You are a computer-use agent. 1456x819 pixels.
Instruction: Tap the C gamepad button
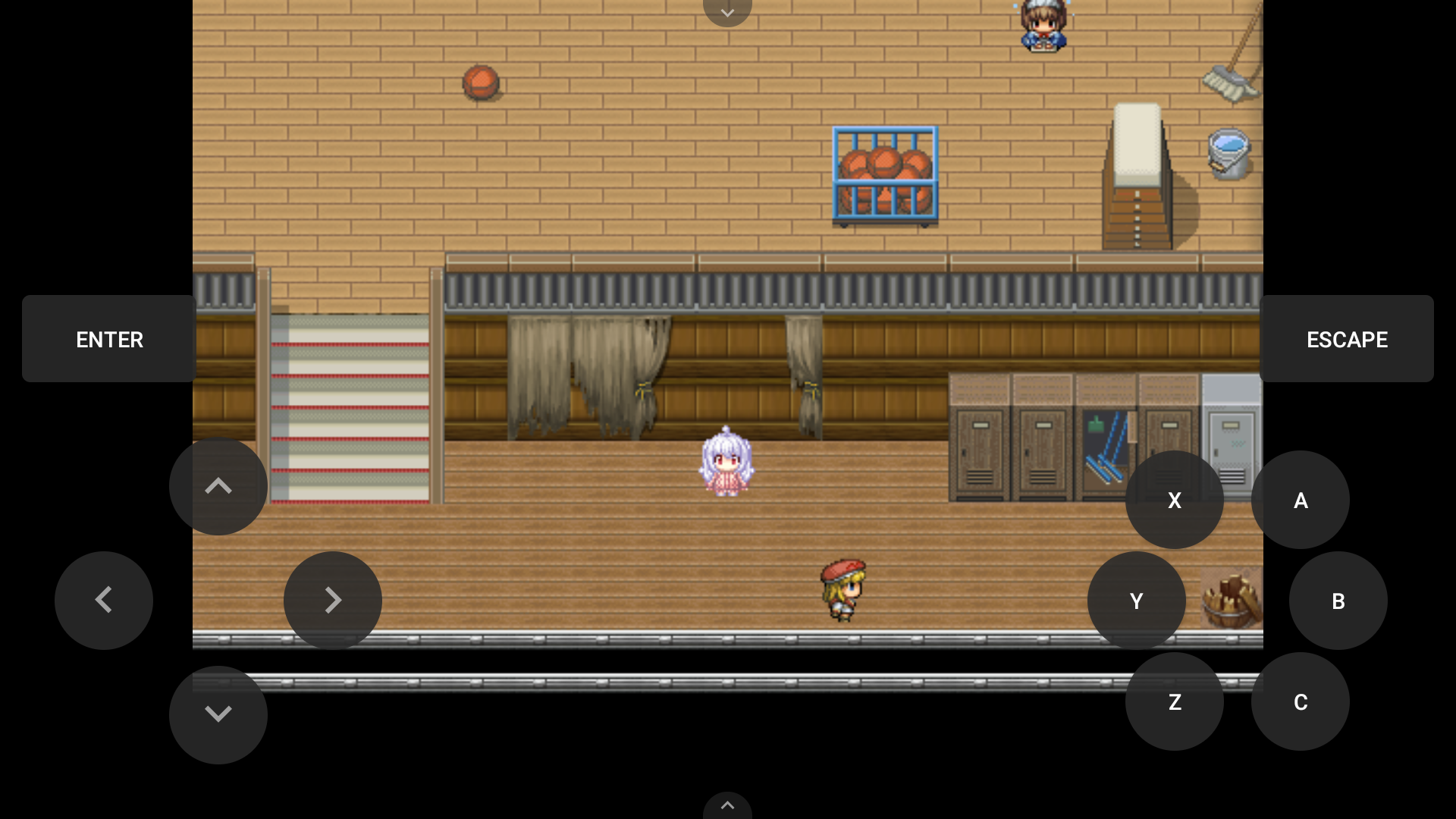tap(1301, 701)
